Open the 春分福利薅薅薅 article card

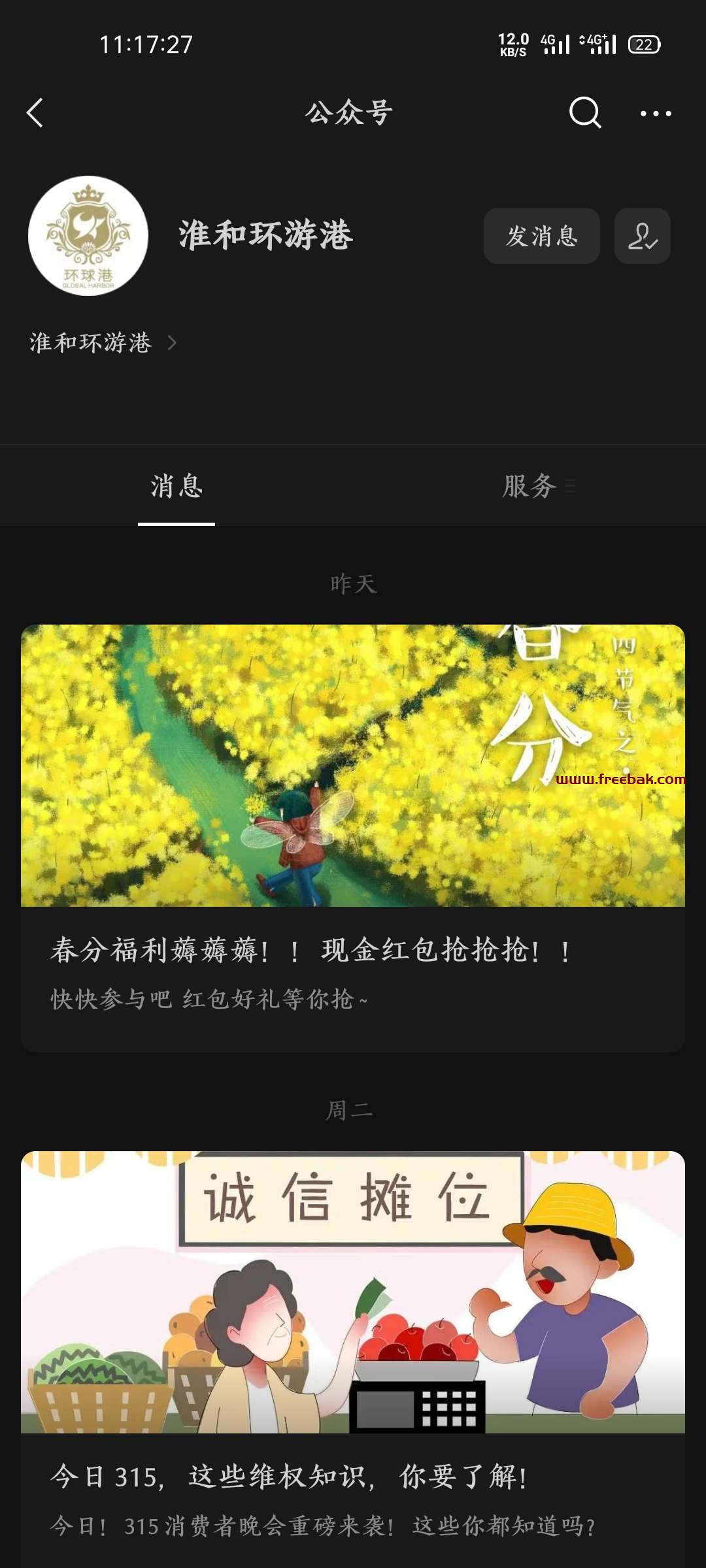pyautogui.click(x=353, y=838)
